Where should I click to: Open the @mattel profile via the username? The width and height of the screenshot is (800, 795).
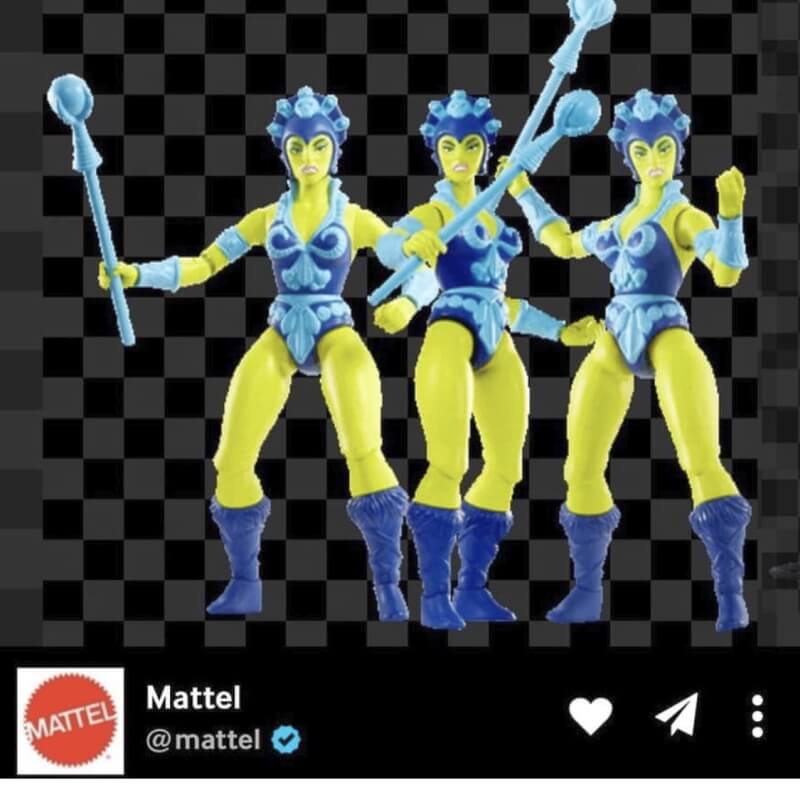203,740
